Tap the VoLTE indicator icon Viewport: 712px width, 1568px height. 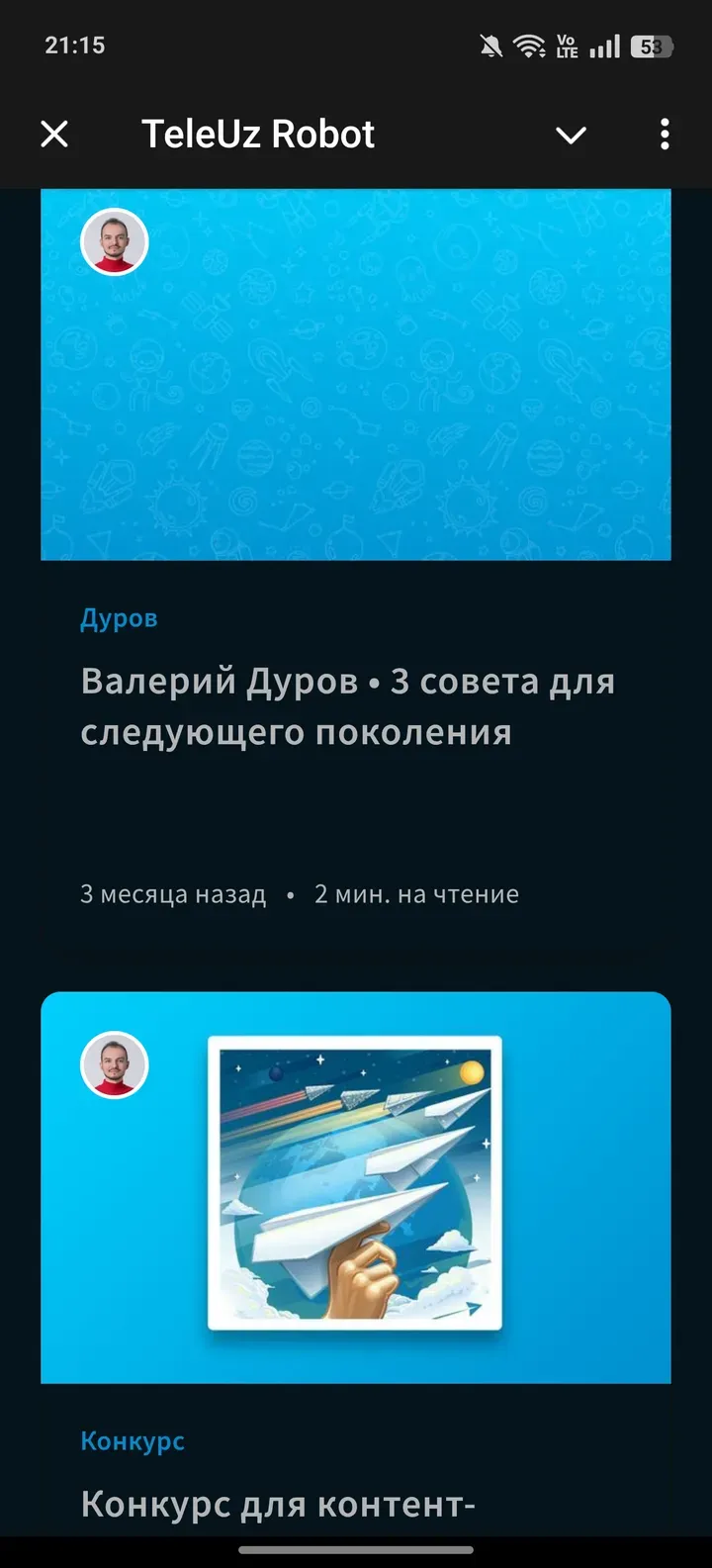[x=566, y=45]
